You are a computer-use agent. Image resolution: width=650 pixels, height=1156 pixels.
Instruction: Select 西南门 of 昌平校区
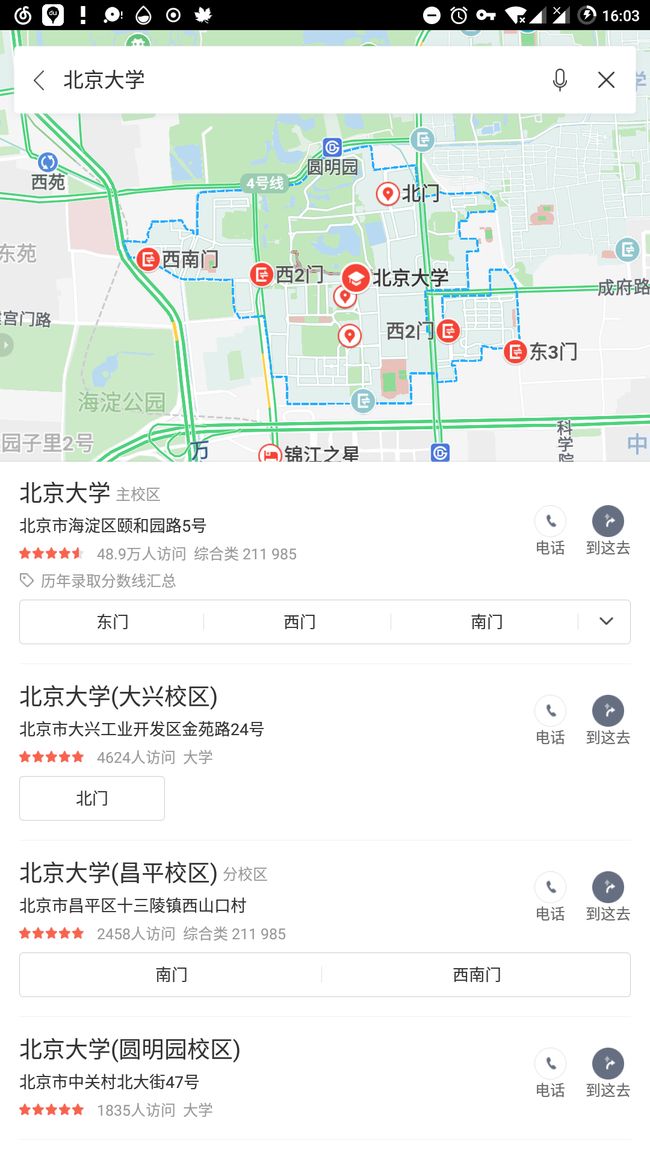[476, 975]
